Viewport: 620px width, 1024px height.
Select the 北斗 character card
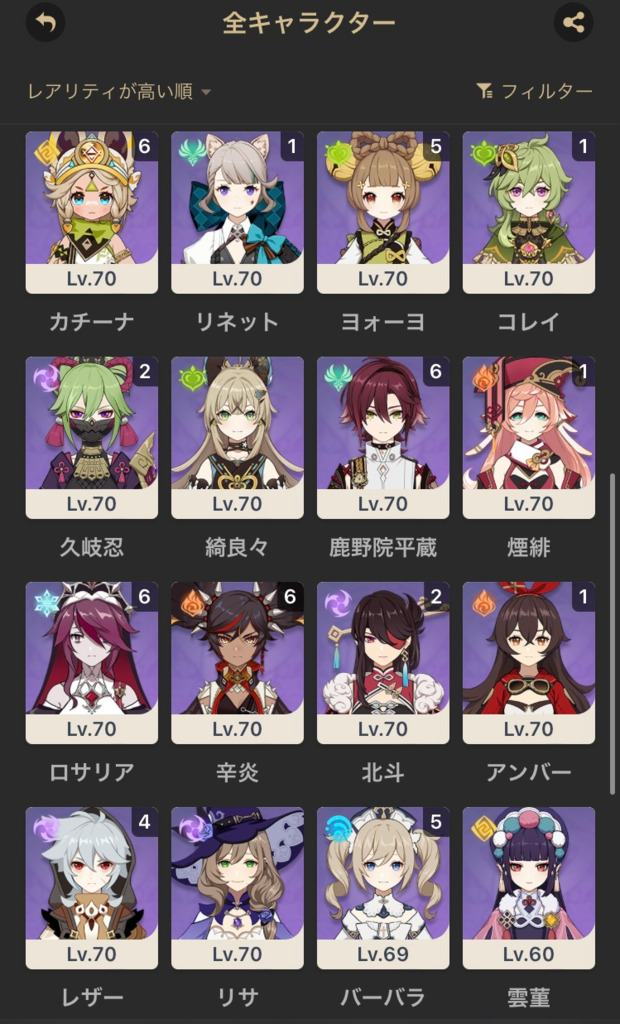pos(383,663)
